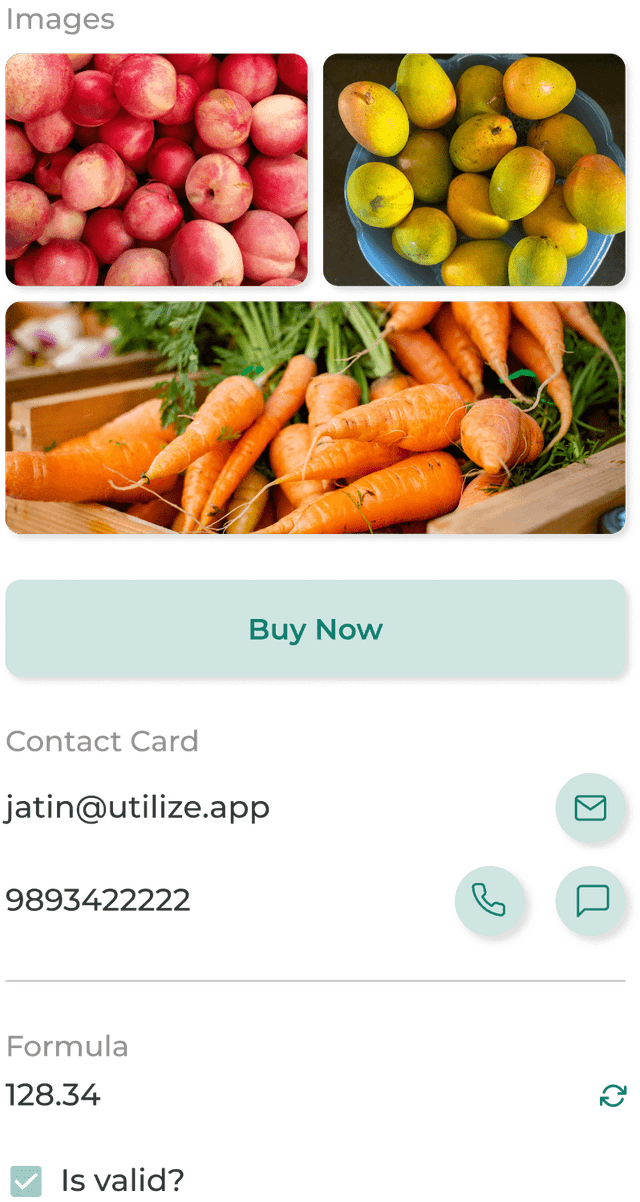
Task: Message 9893422222 via the chat icon
Action: click(x=591, y=901)
